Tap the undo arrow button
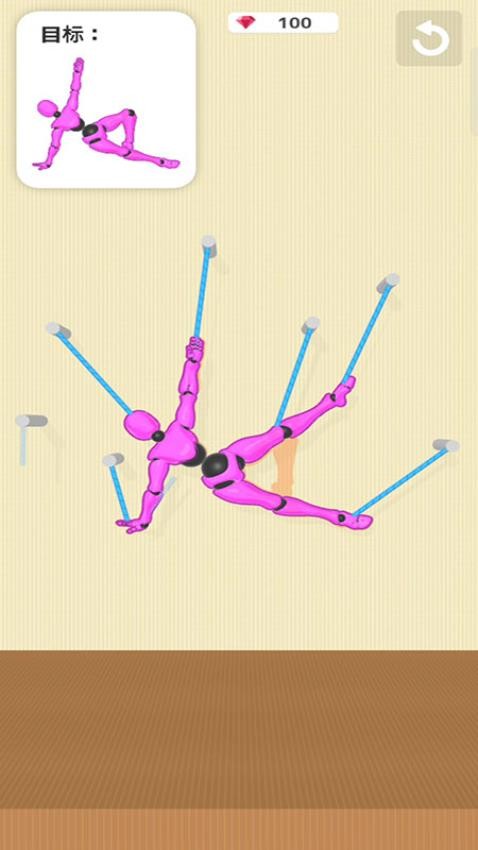 click(429, 38)
